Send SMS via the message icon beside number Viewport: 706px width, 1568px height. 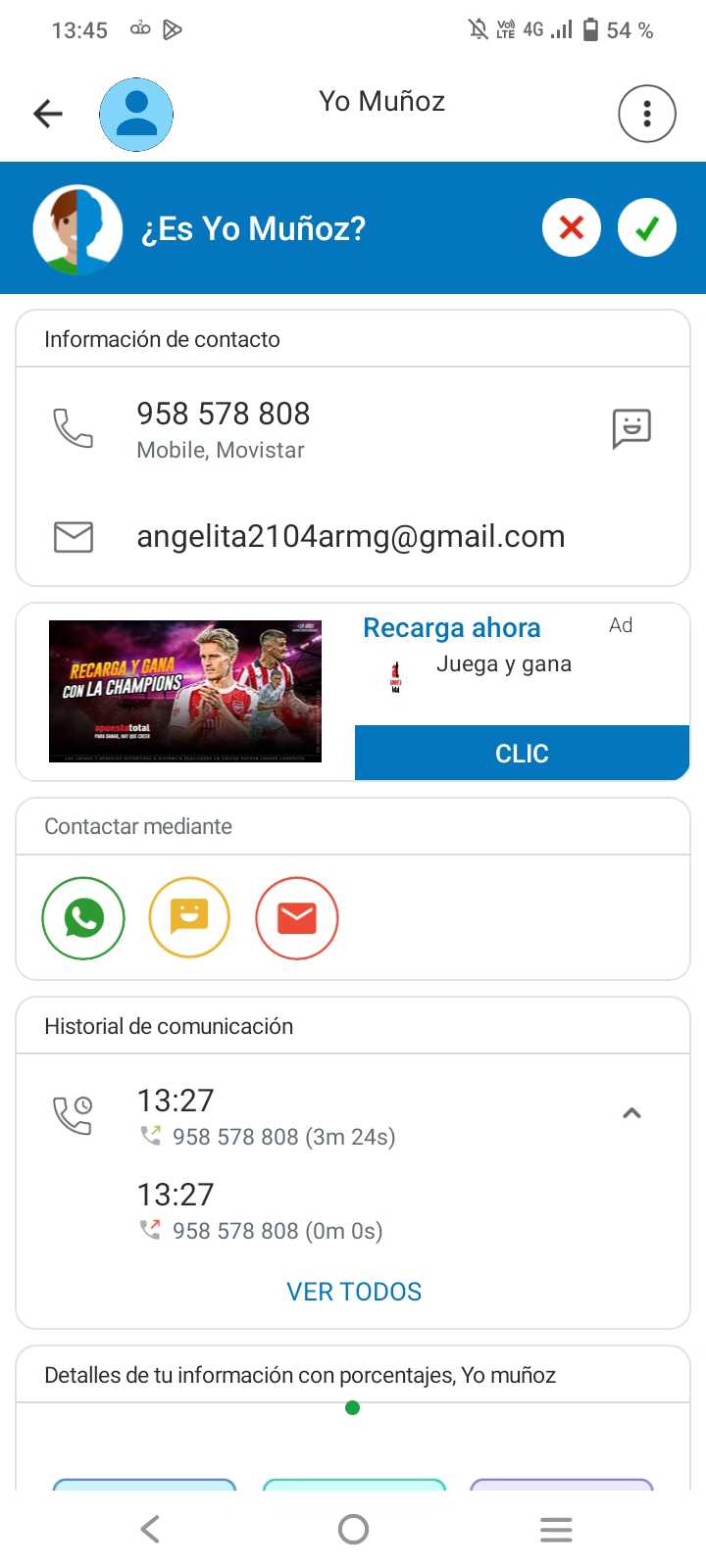point(631,428)
